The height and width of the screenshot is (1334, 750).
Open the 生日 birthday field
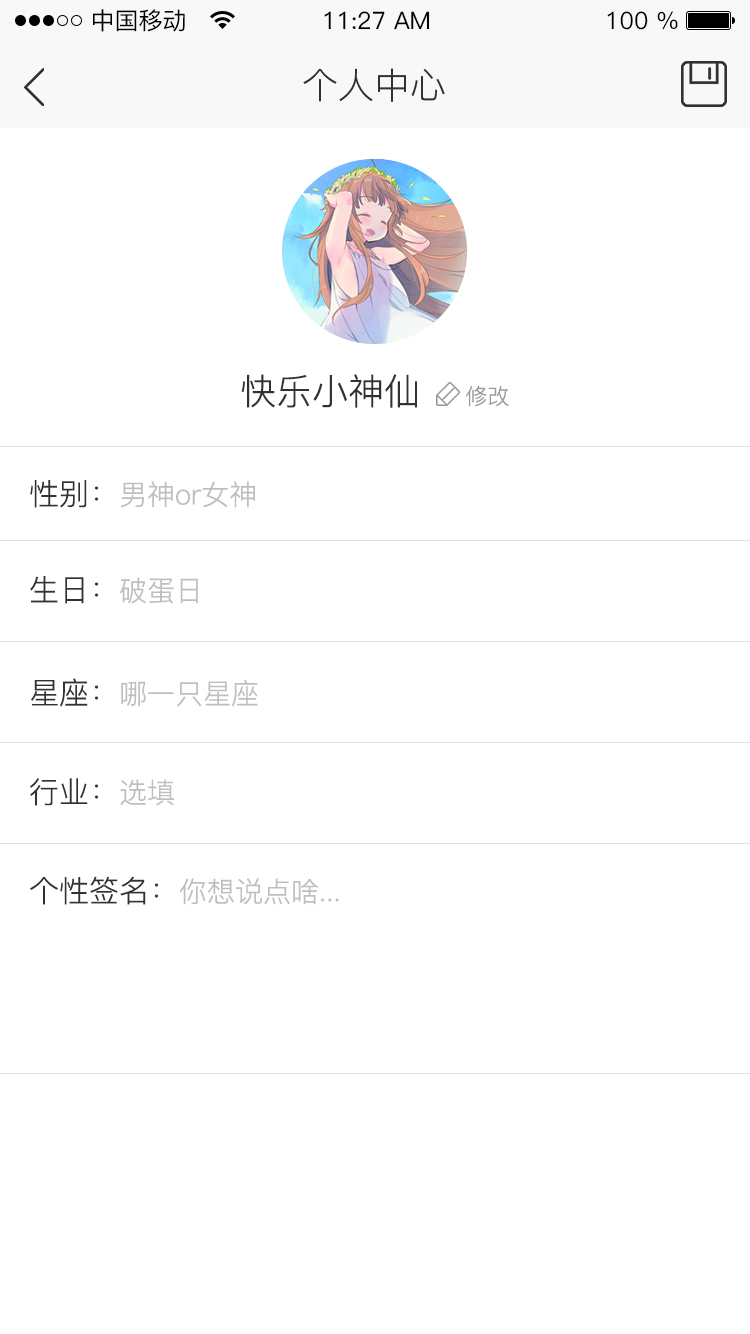click(x=375, y=591)
